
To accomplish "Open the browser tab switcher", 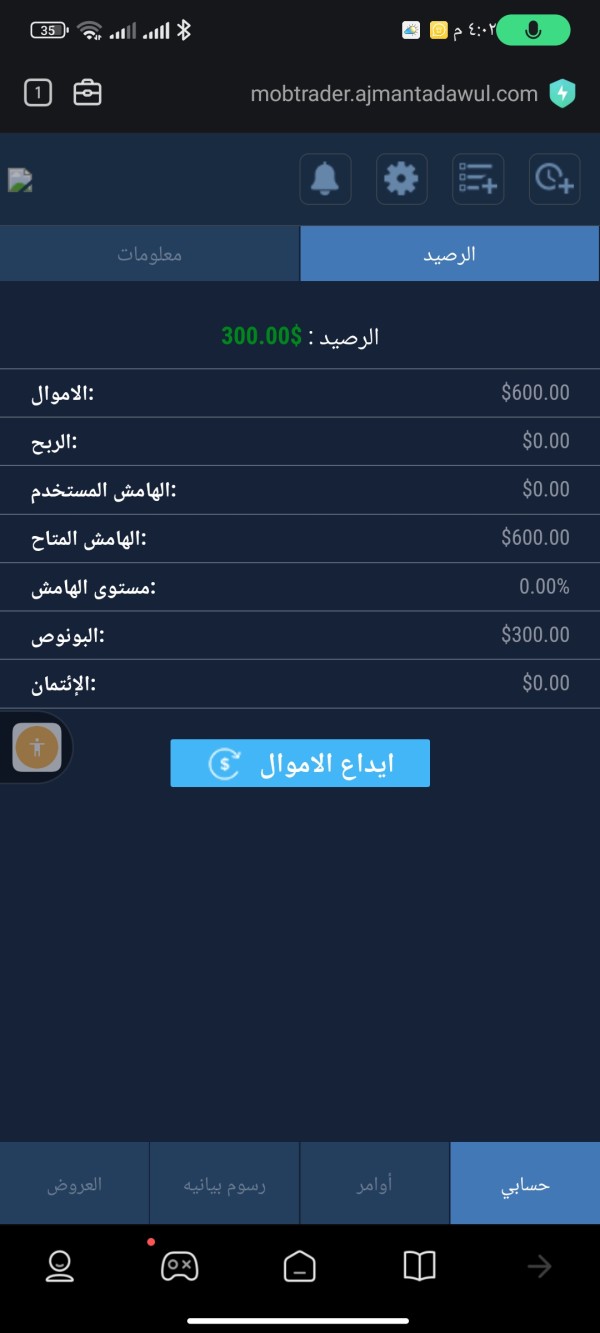I will pos(37,94).
